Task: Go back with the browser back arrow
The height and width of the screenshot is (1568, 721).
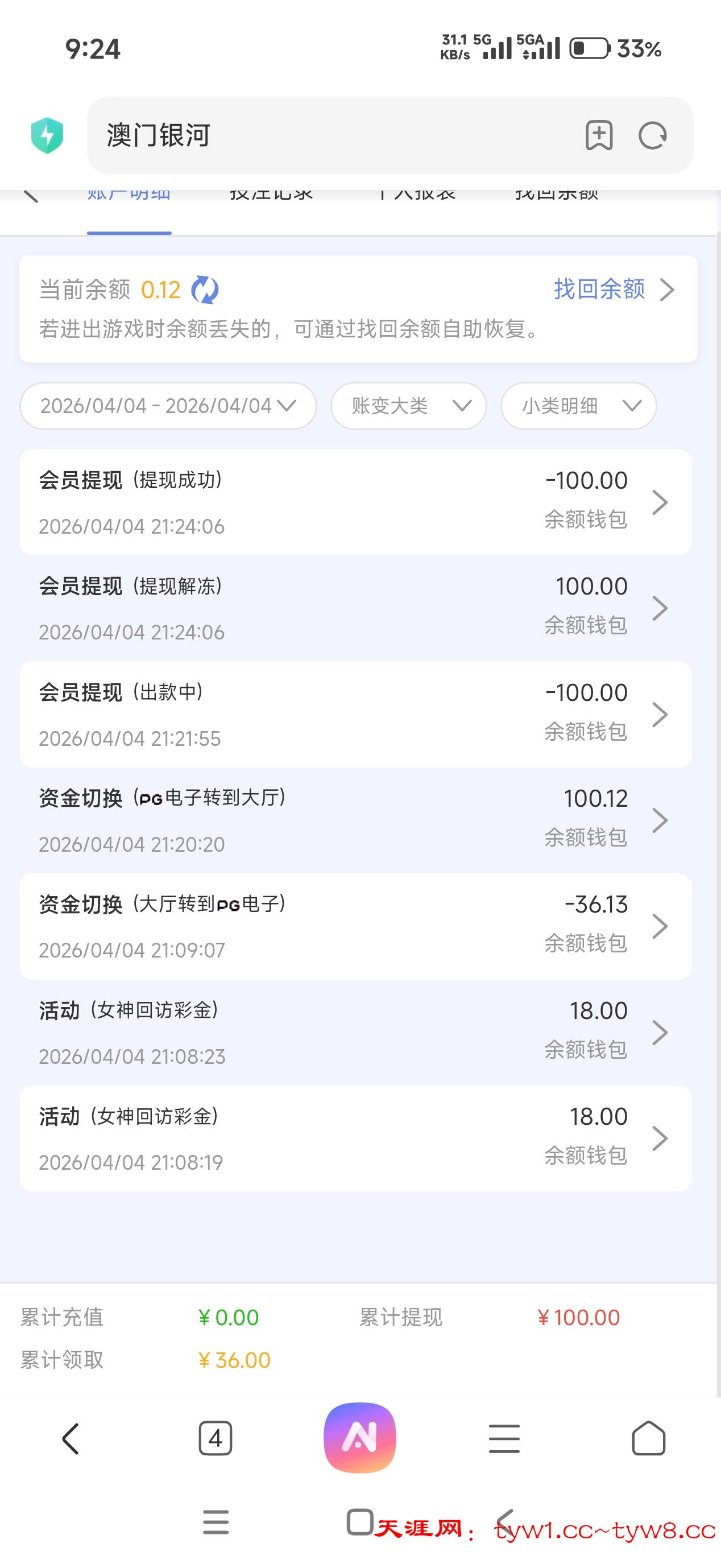Action: (x=71, y=1439)
